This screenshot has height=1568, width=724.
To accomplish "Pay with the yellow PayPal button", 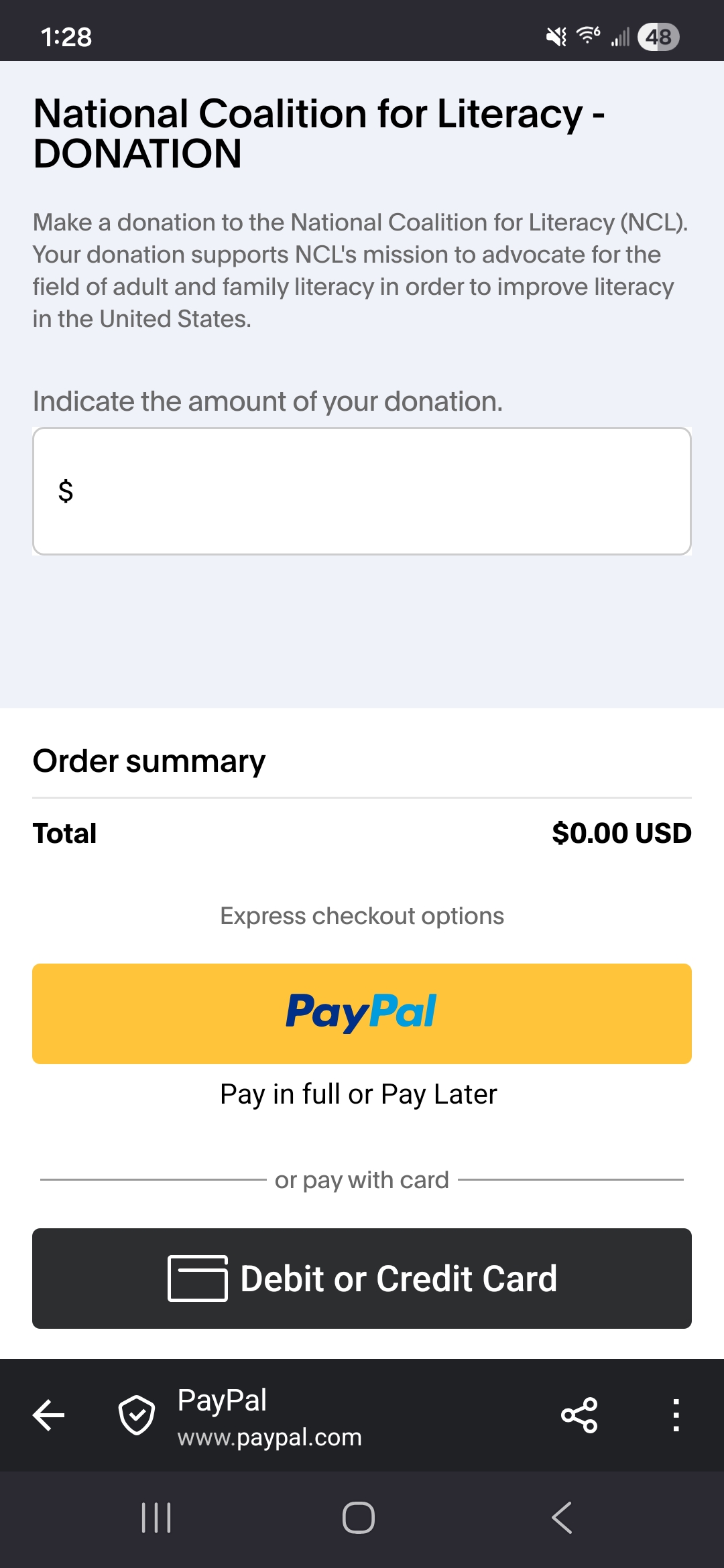I will [362, 1013].
